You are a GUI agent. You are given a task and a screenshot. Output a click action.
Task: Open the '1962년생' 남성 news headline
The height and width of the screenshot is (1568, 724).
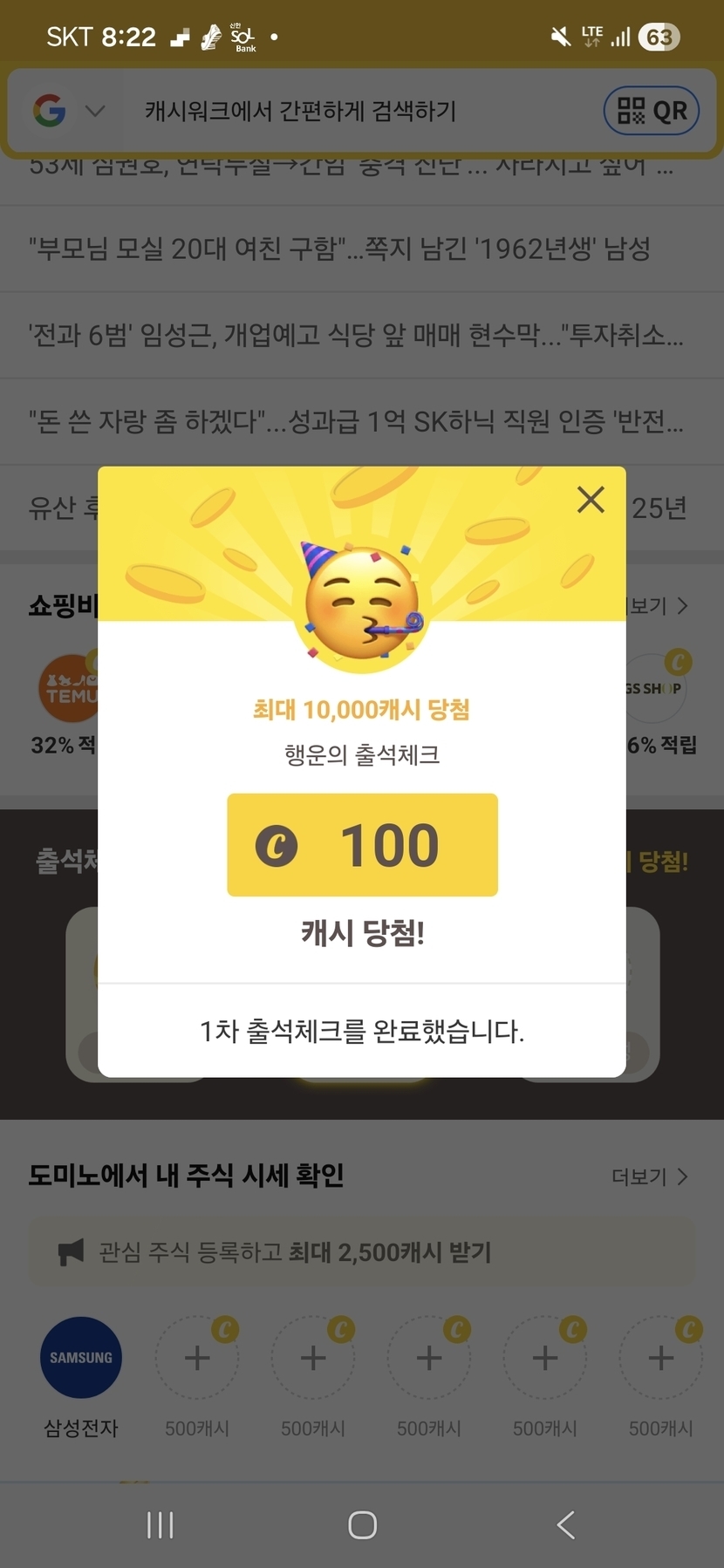pos(340,249)
